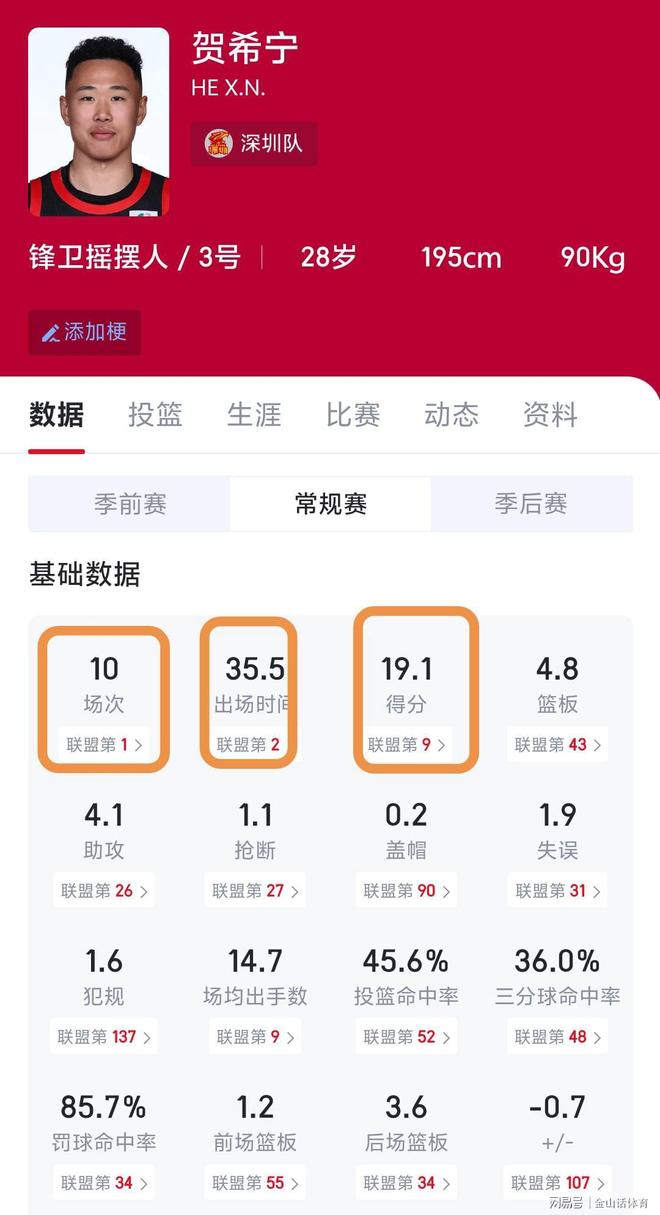Screen dimensions: 660x1215
Task: Open the 抢断 league ranking
Action: [x=255, y=890]
